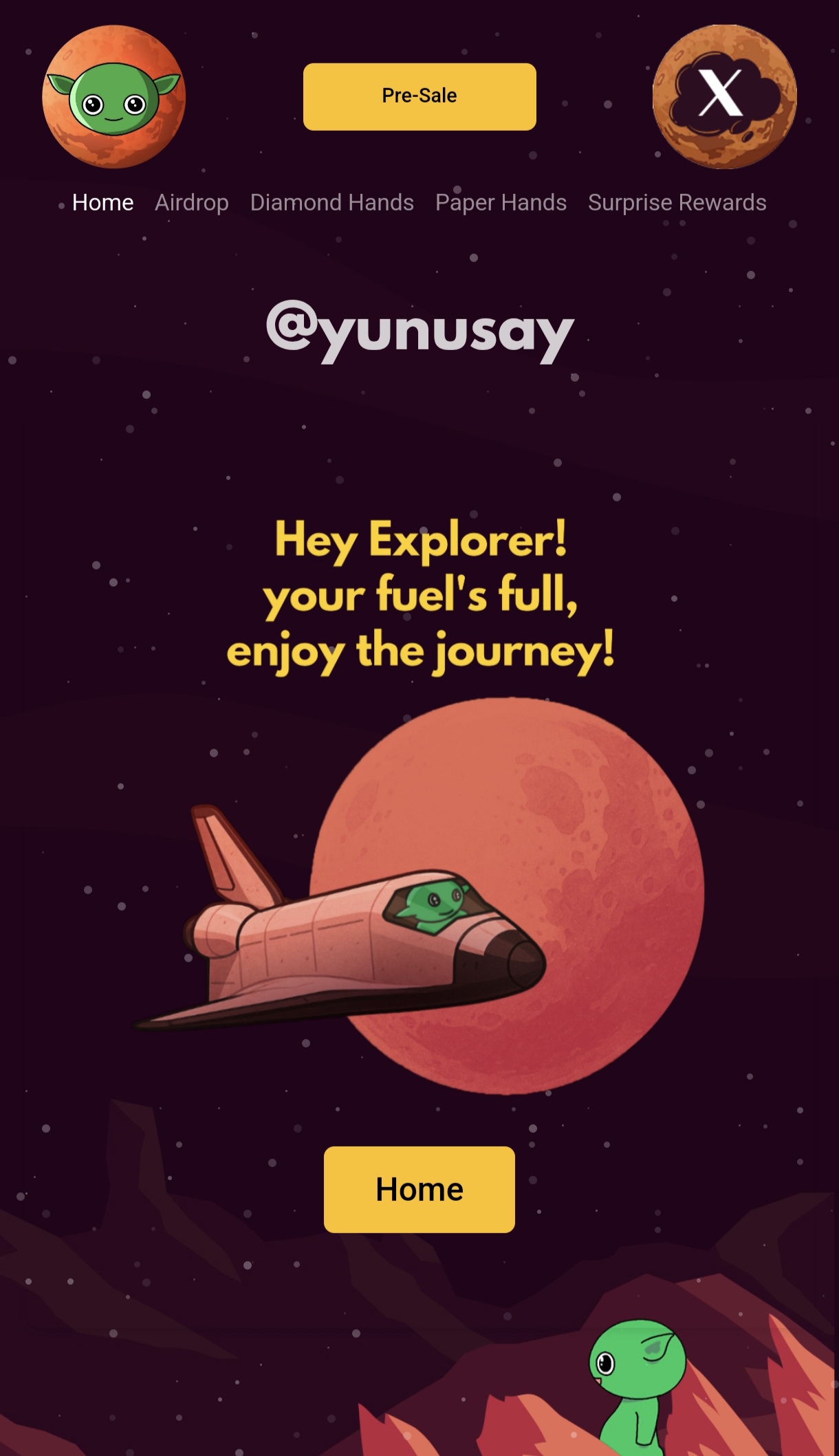Open the X social media icon
Screen dimensions: 839x1456
(724, 96)
